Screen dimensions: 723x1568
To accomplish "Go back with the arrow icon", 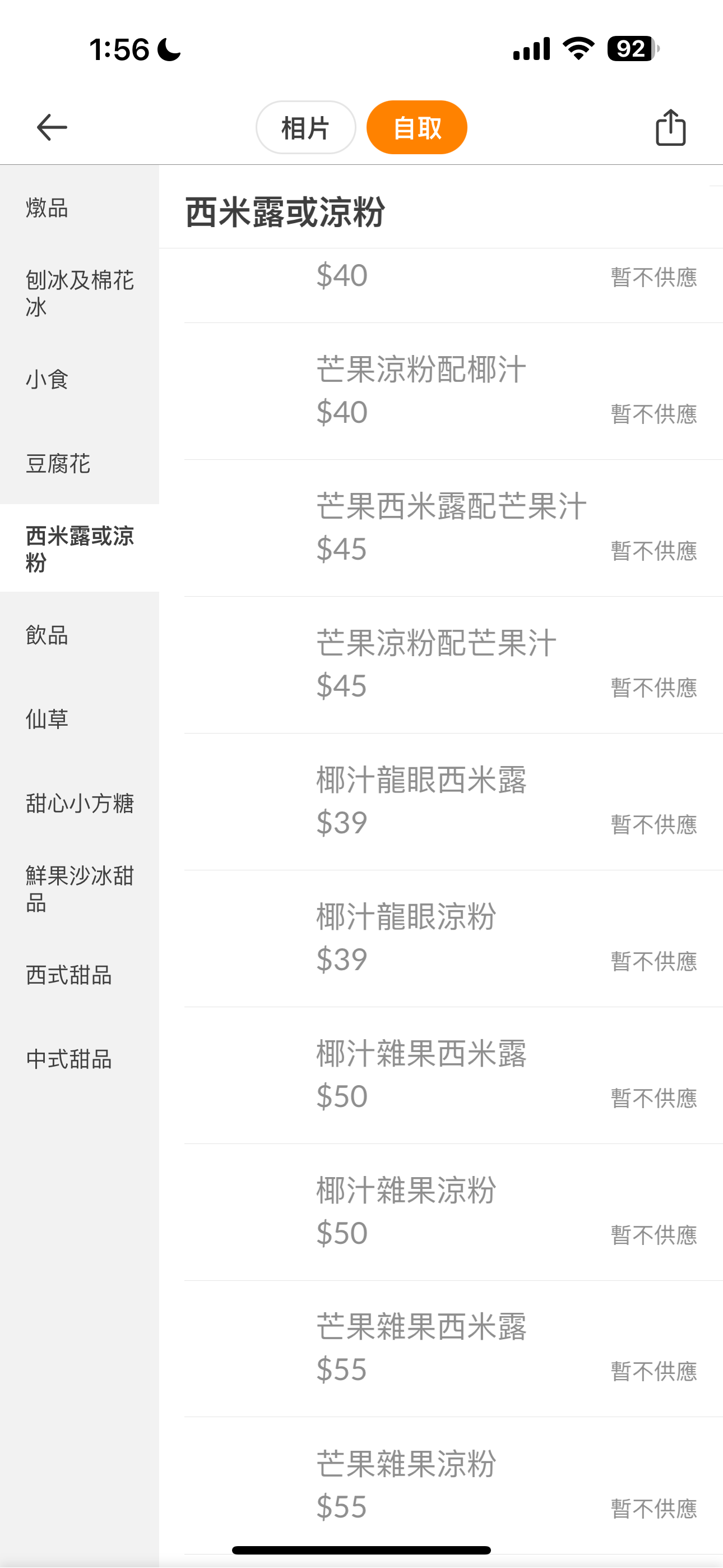I will coord(52,127).
